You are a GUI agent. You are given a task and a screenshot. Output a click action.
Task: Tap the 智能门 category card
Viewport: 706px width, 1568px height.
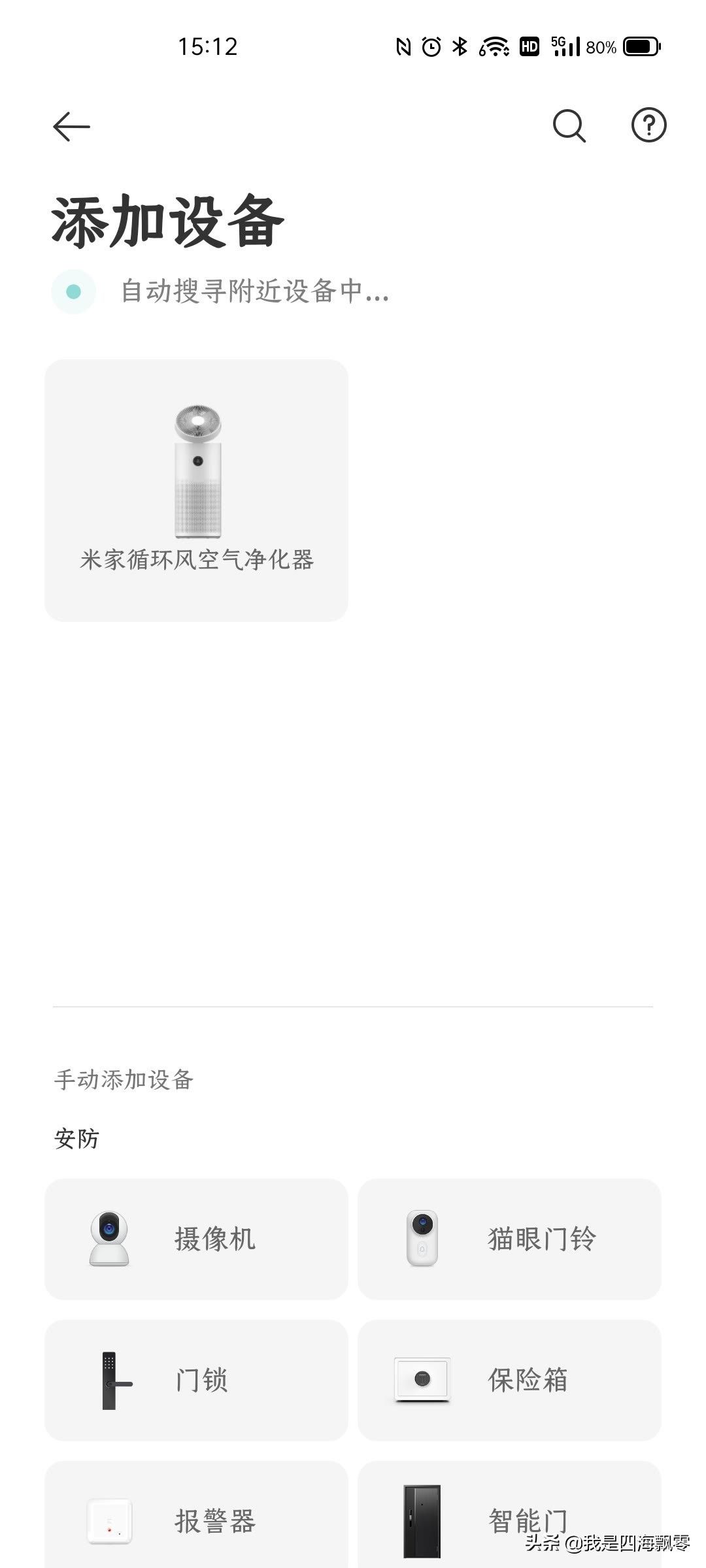pyautogui.click(x=509, y=1519)
